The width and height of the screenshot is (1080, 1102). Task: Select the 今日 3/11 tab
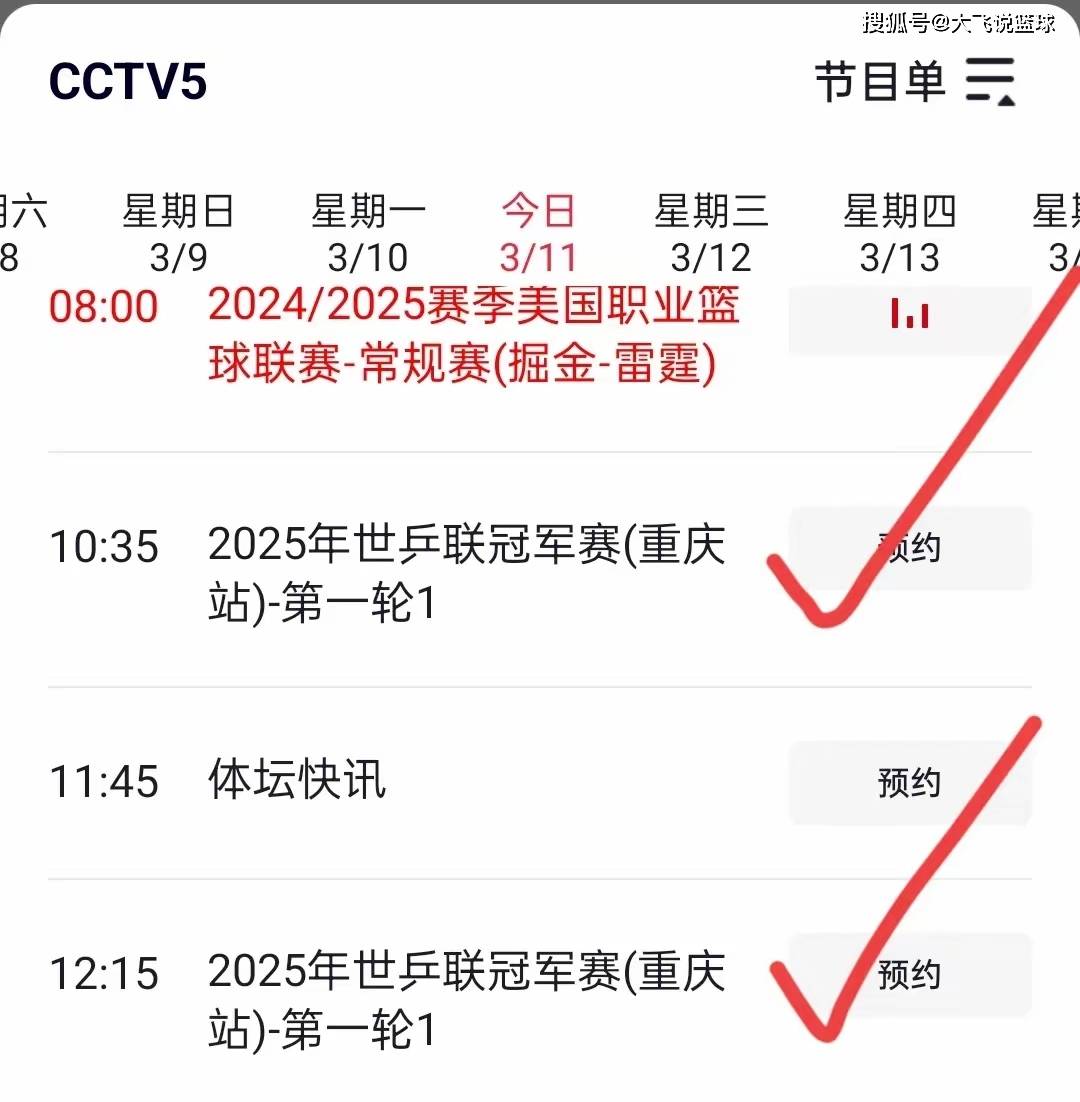538,230
